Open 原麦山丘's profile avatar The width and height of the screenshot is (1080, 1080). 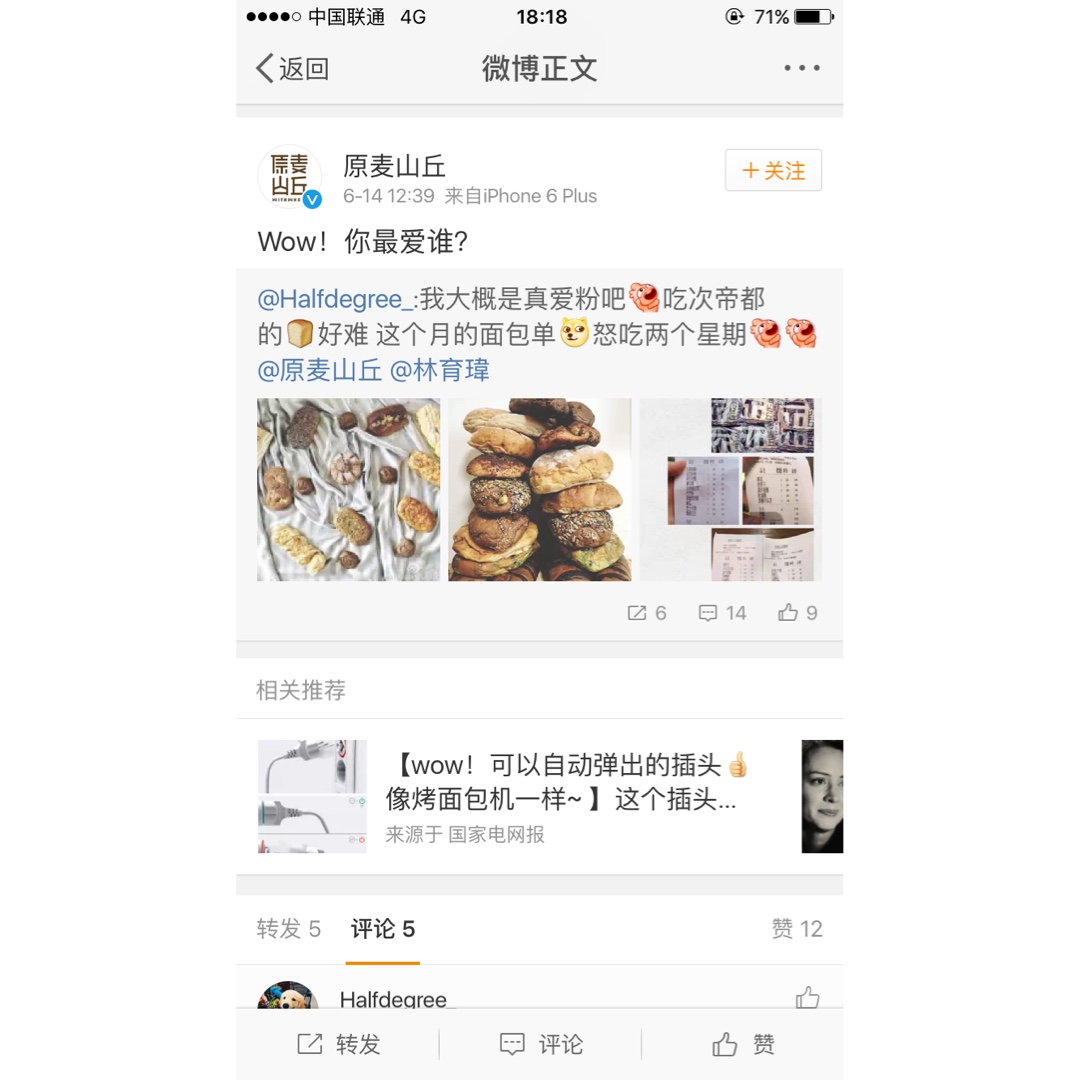289,177
